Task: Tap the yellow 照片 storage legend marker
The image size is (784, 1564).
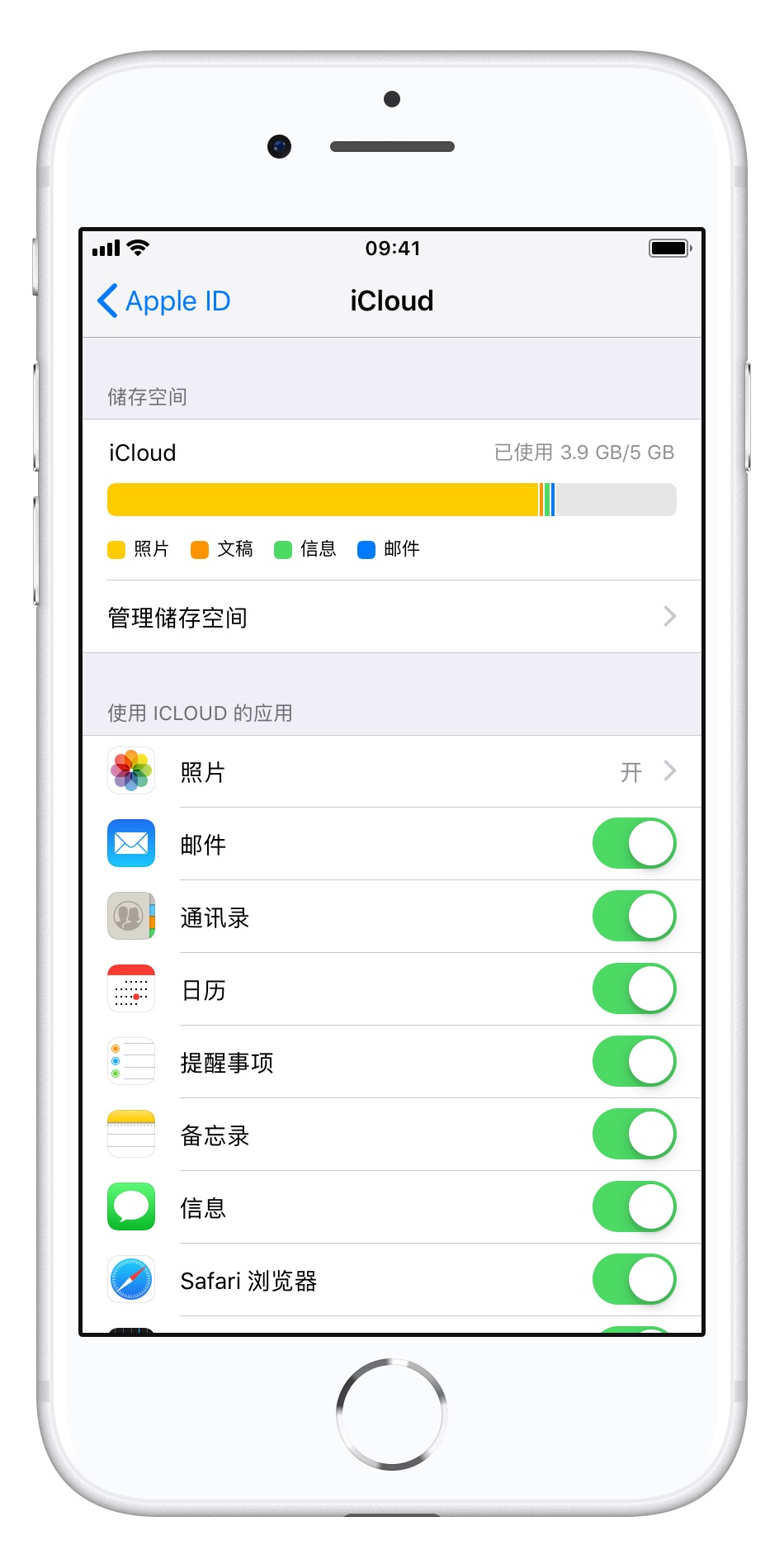Action: (116, 549)
